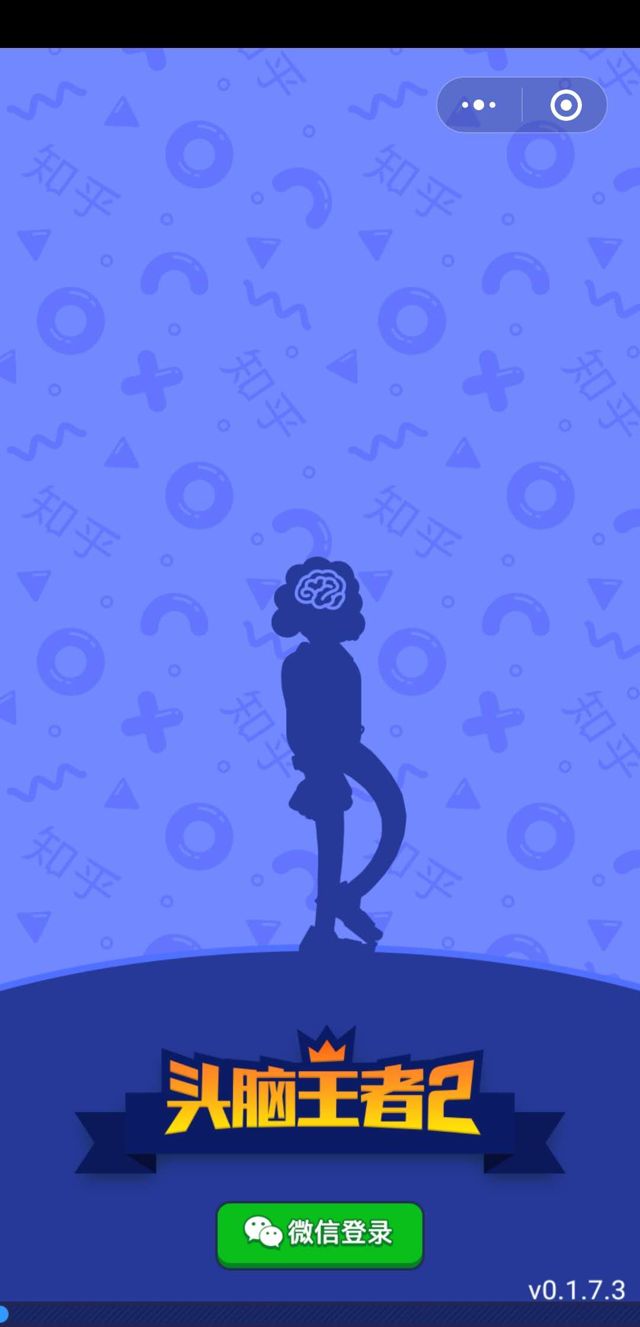Image resolution: width=640 pixels, height=1327 pixels.
Task: Open the mini program three-dot menu
Action: pyautogui.click(x=479, y=105)
